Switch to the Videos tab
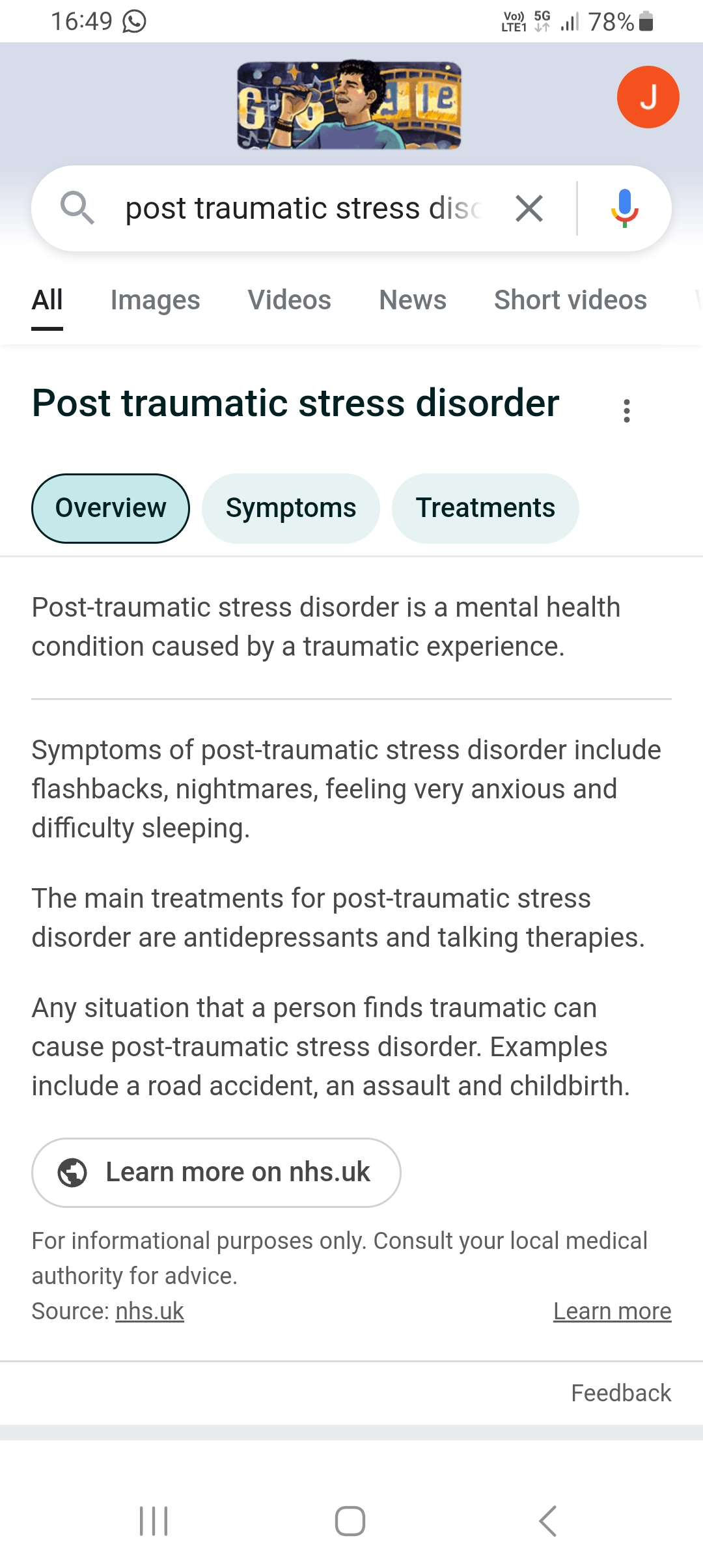 click(x=289, y=300)
